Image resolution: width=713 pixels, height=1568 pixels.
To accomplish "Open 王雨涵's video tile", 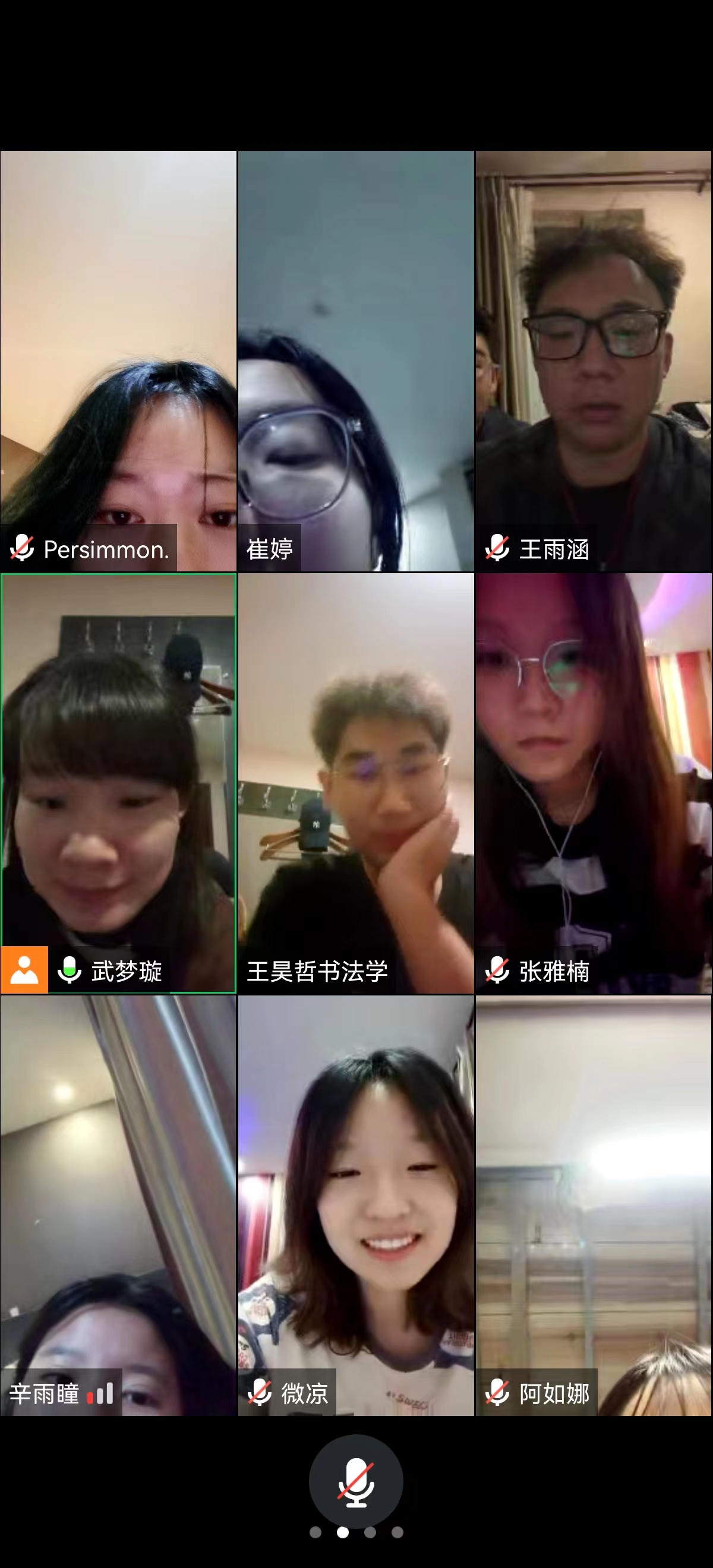I will point(594,361).
